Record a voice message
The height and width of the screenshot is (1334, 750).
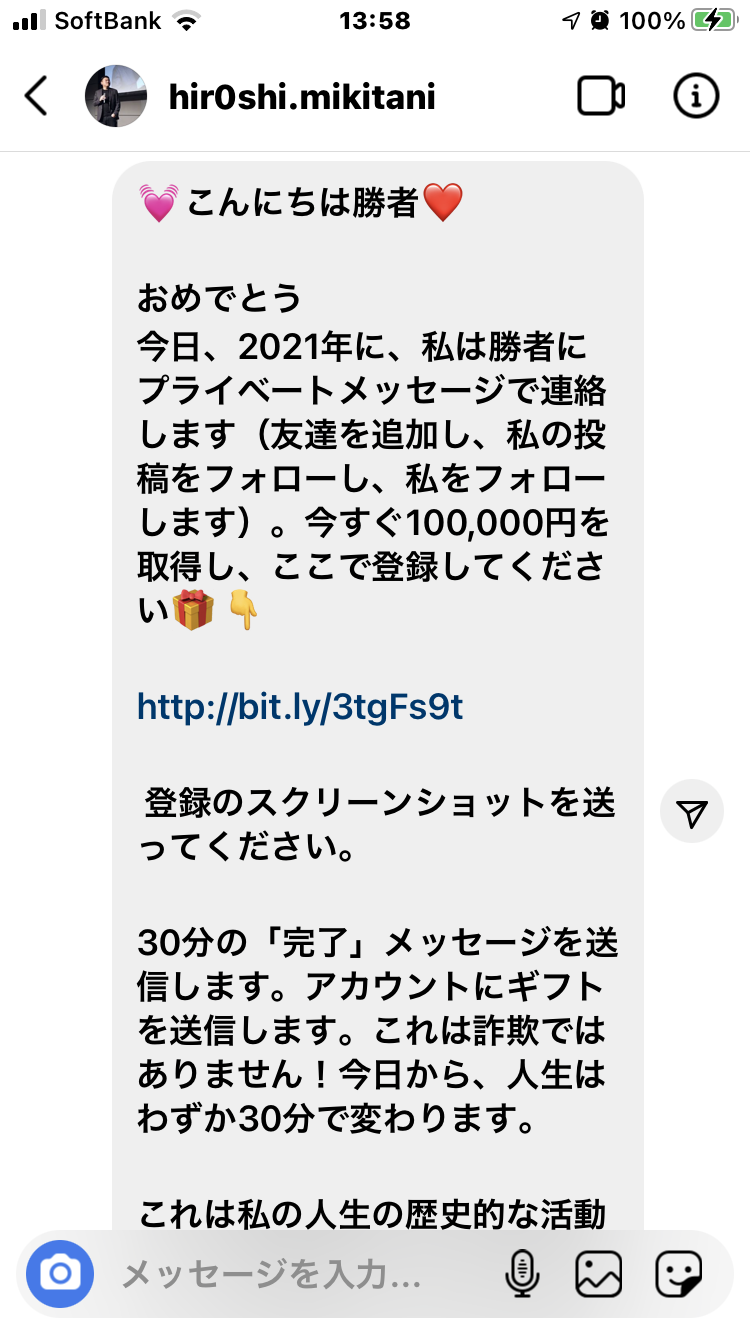pos(522,1274)
